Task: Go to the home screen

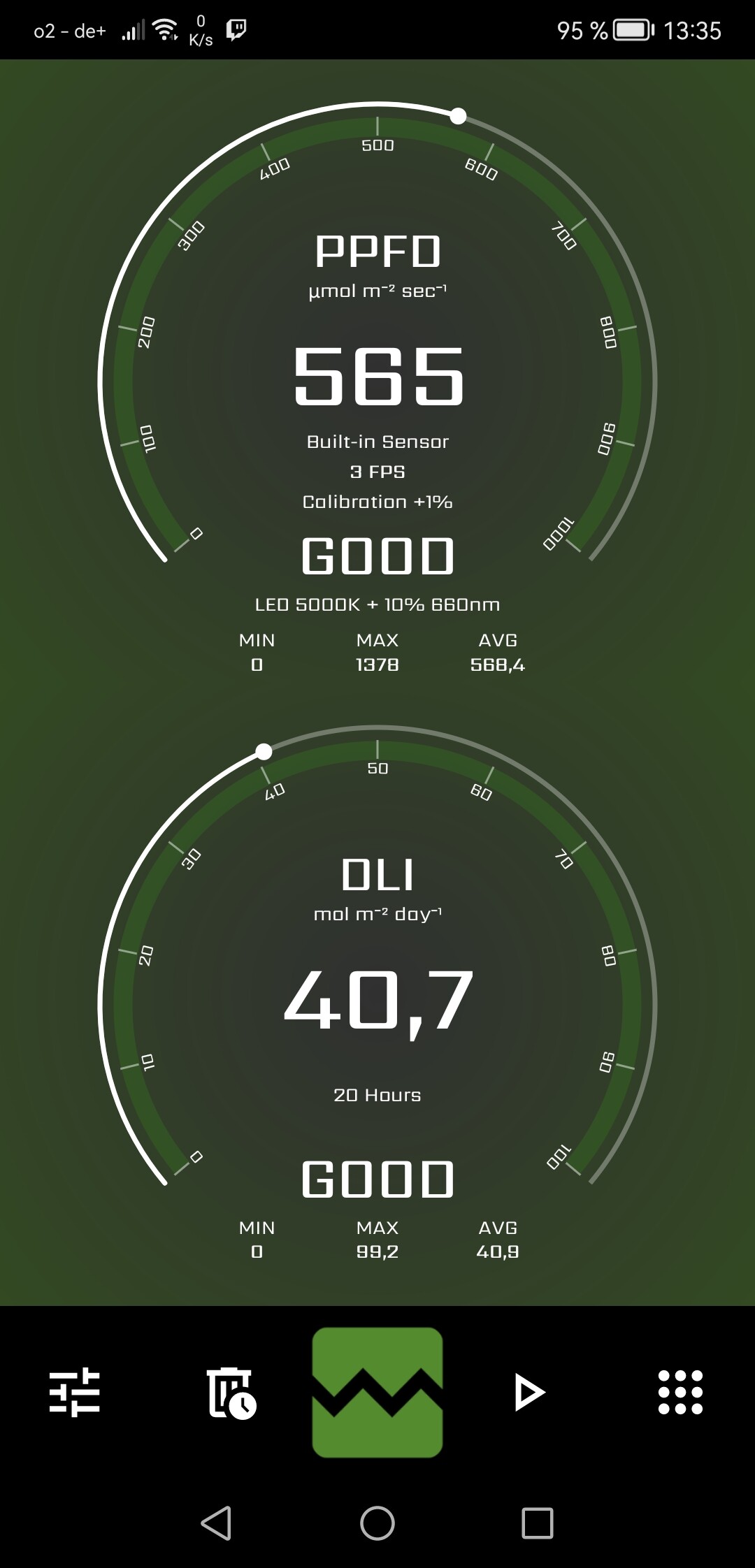Action: pyautogui.click(x=377, y=1523)
